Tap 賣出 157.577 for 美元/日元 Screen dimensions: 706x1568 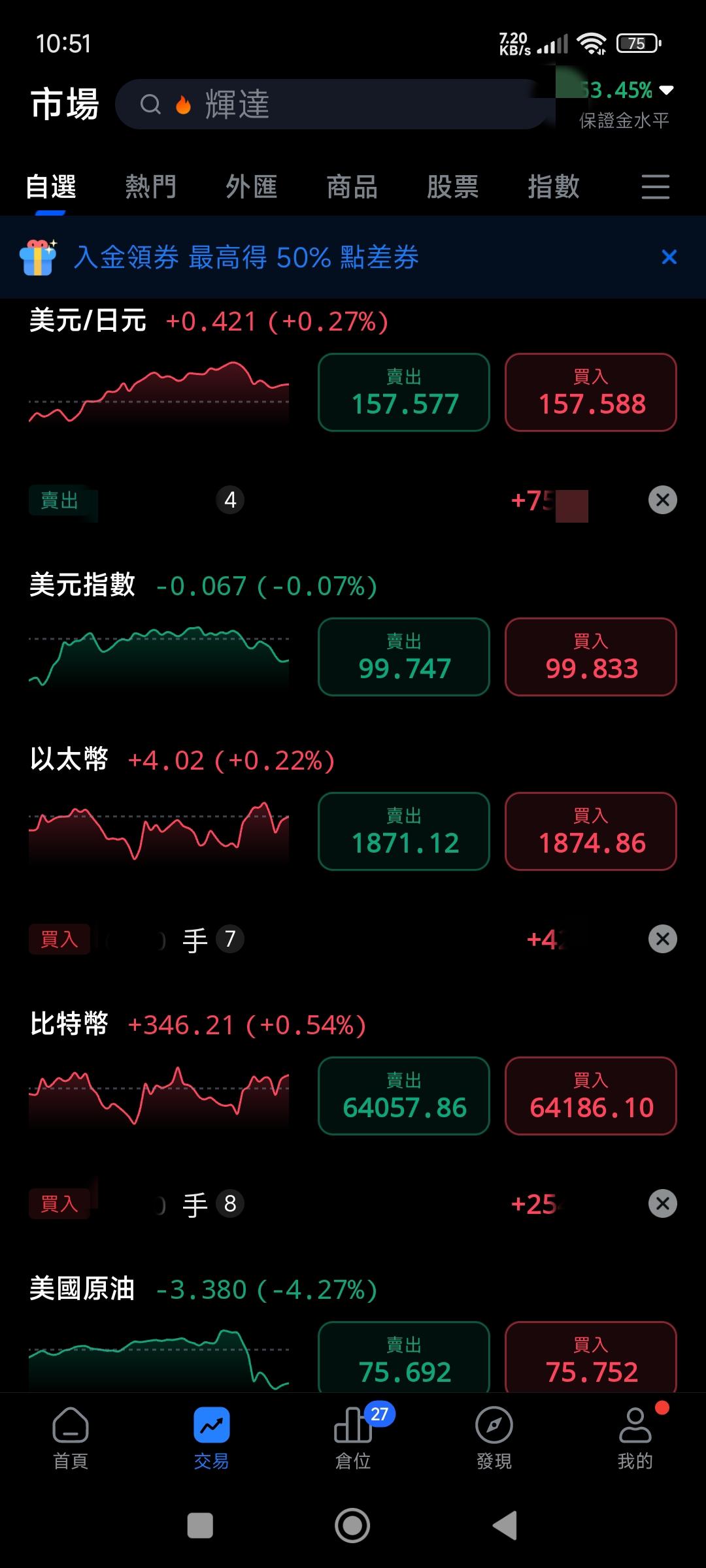pyautogui.click(x=404, y=392)
